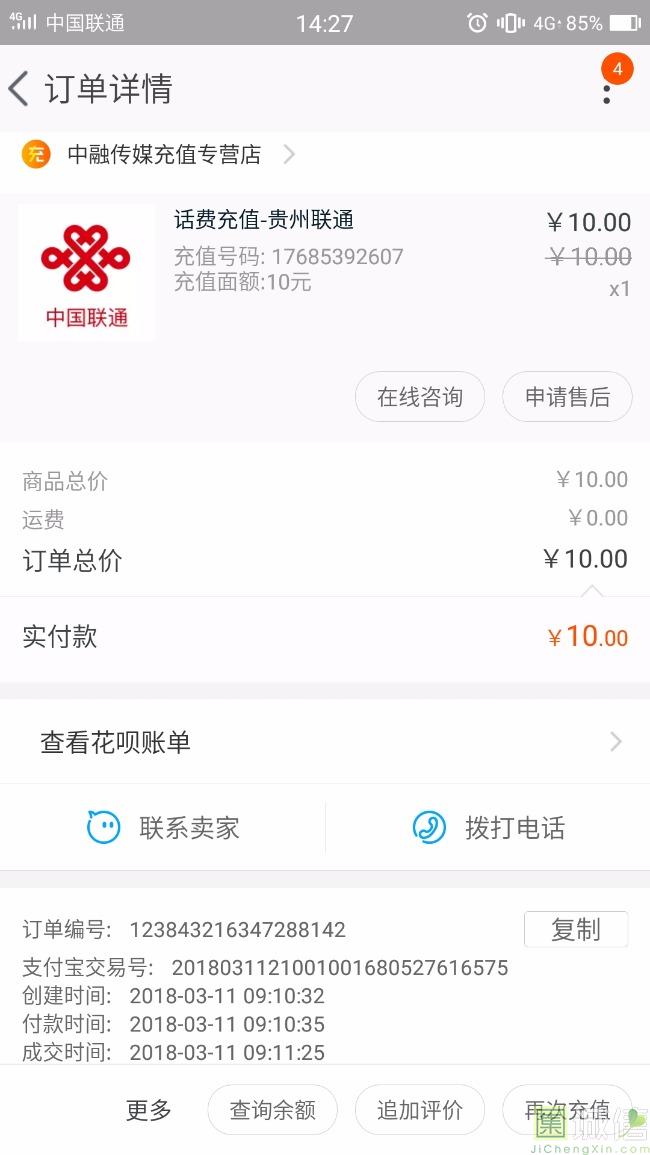Copy the order number with 复制
The width and height of the screenshot is (650, 1155).
(576, 929)
